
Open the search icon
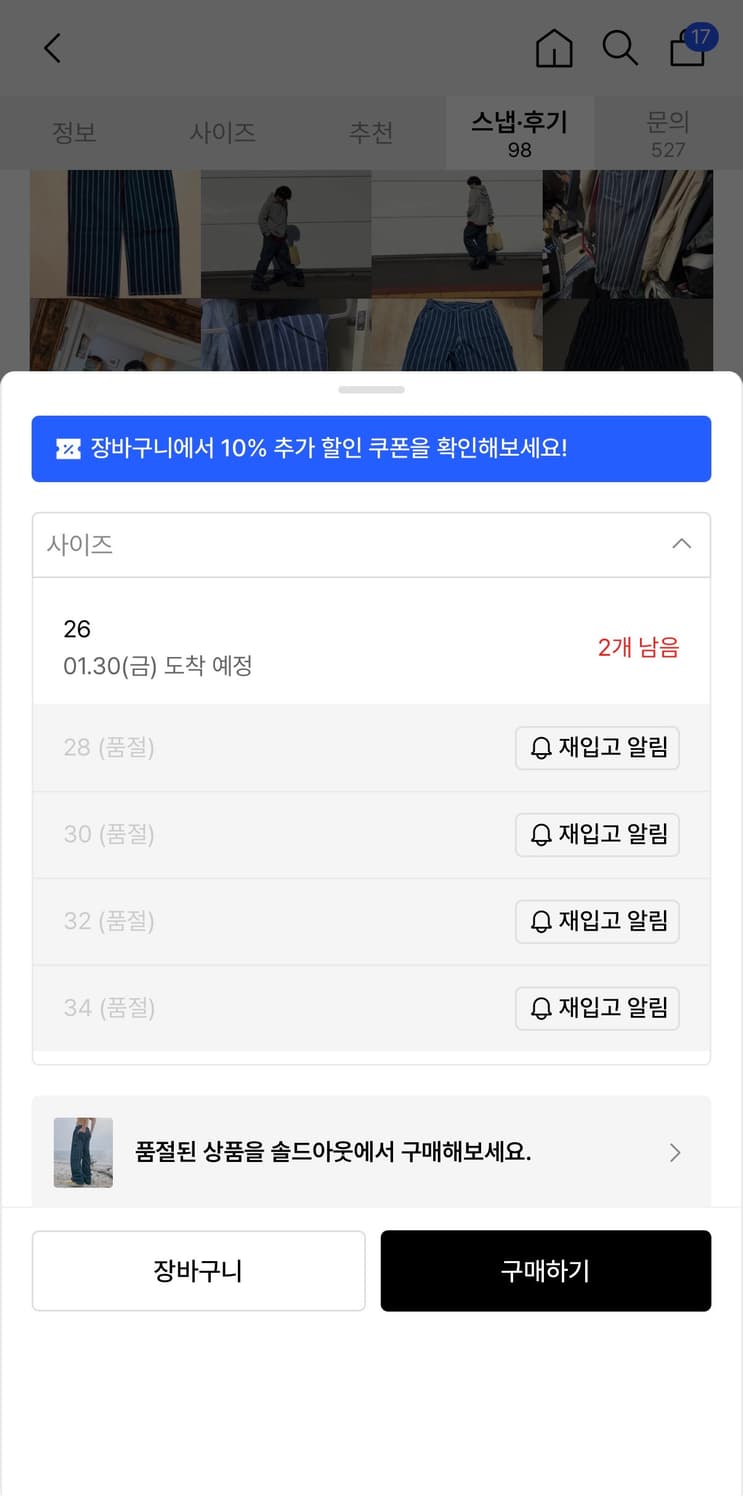621,48
